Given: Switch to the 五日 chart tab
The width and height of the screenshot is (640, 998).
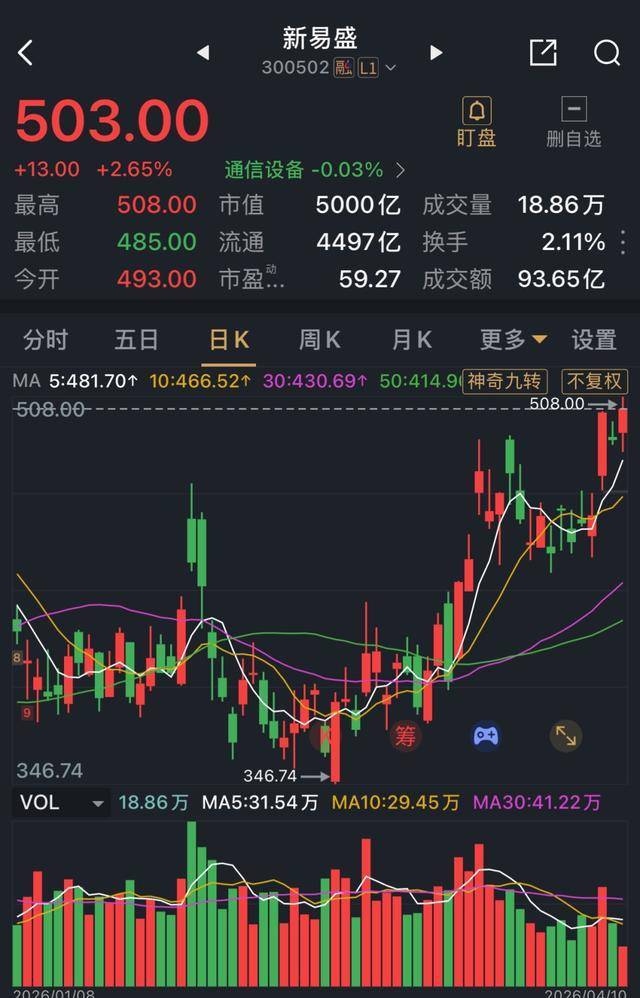Looking at the screenshot, I should [x=136, y=340].
